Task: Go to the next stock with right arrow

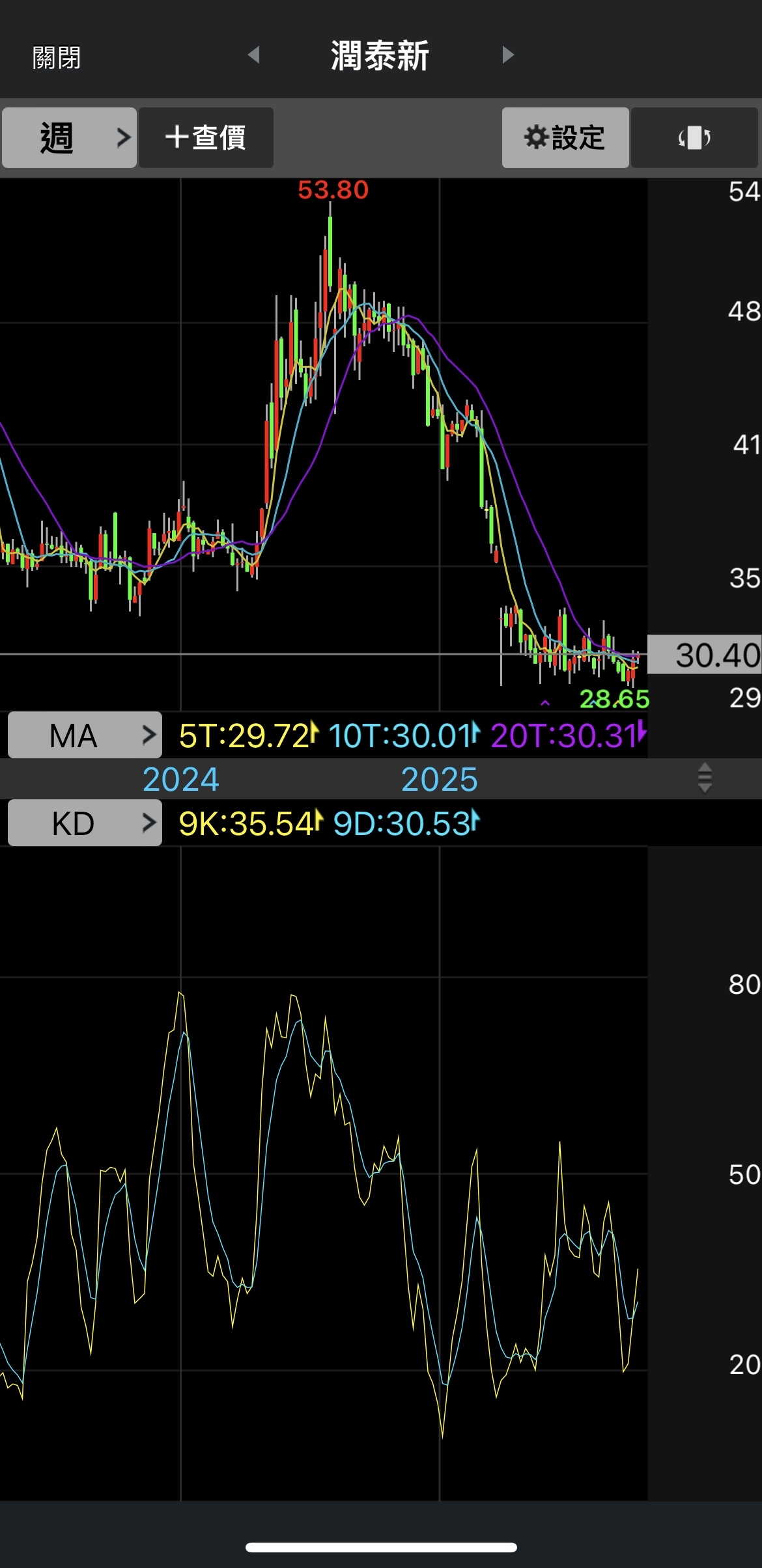Action: [x=508, y=55]
